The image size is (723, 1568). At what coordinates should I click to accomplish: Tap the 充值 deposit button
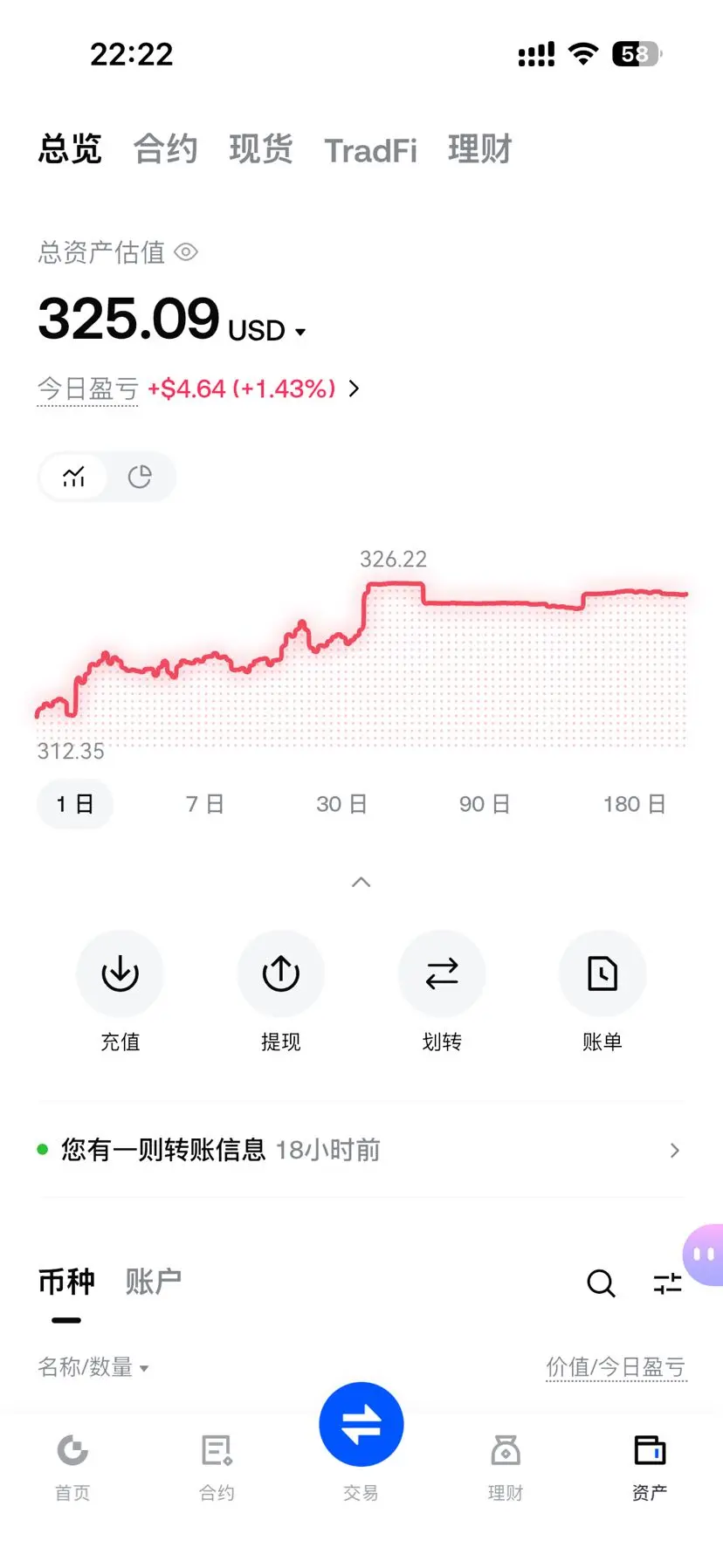pyautogui.click(x=120, y=992)
